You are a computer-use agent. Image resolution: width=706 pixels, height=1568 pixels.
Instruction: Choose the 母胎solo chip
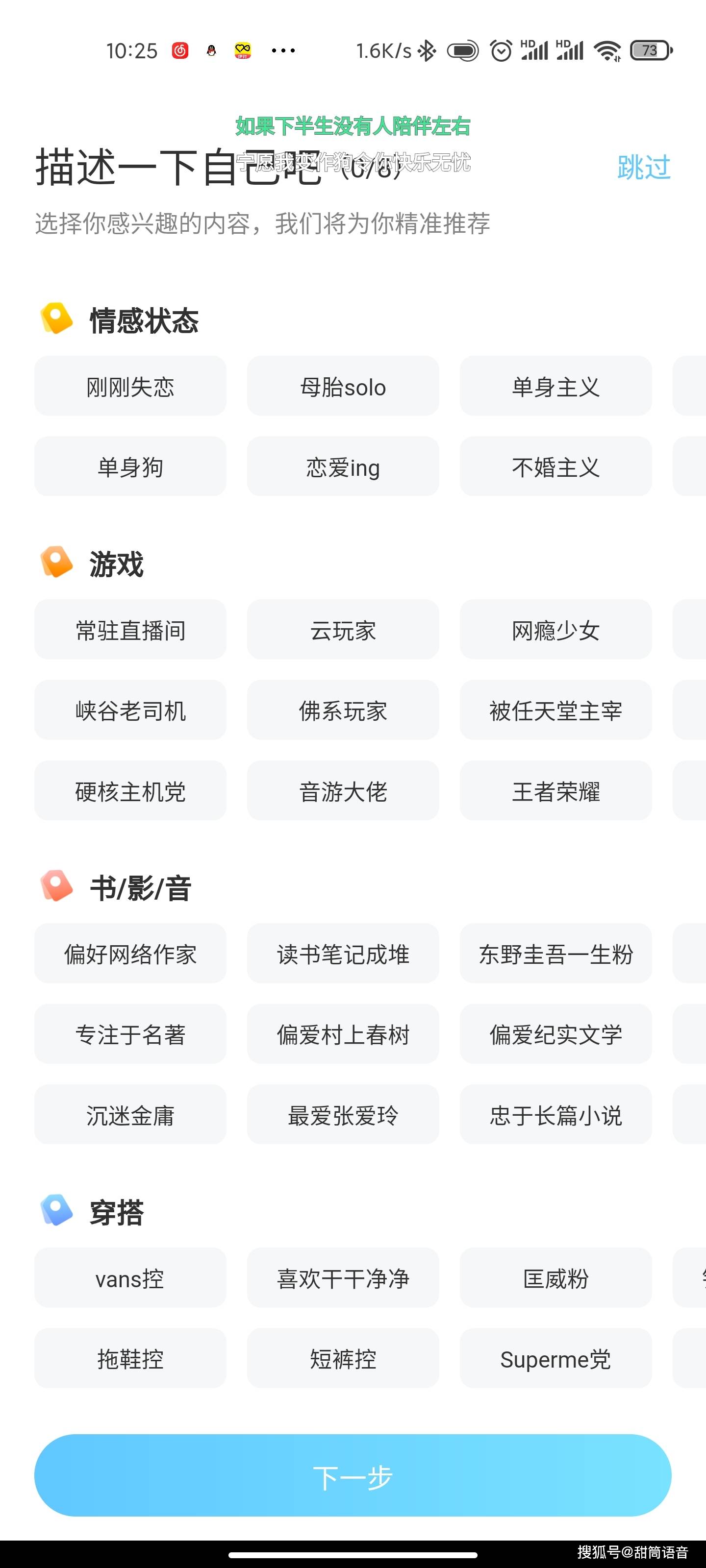343,387
